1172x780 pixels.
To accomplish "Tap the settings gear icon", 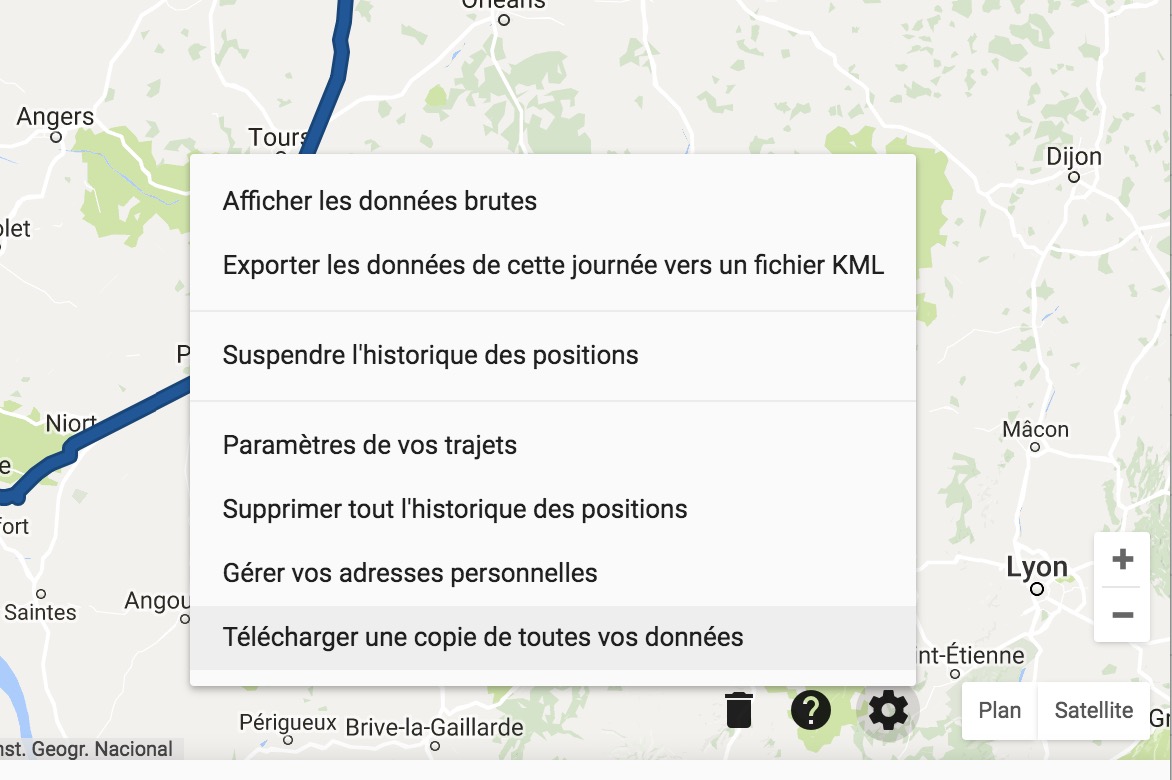I will (888, 710).
